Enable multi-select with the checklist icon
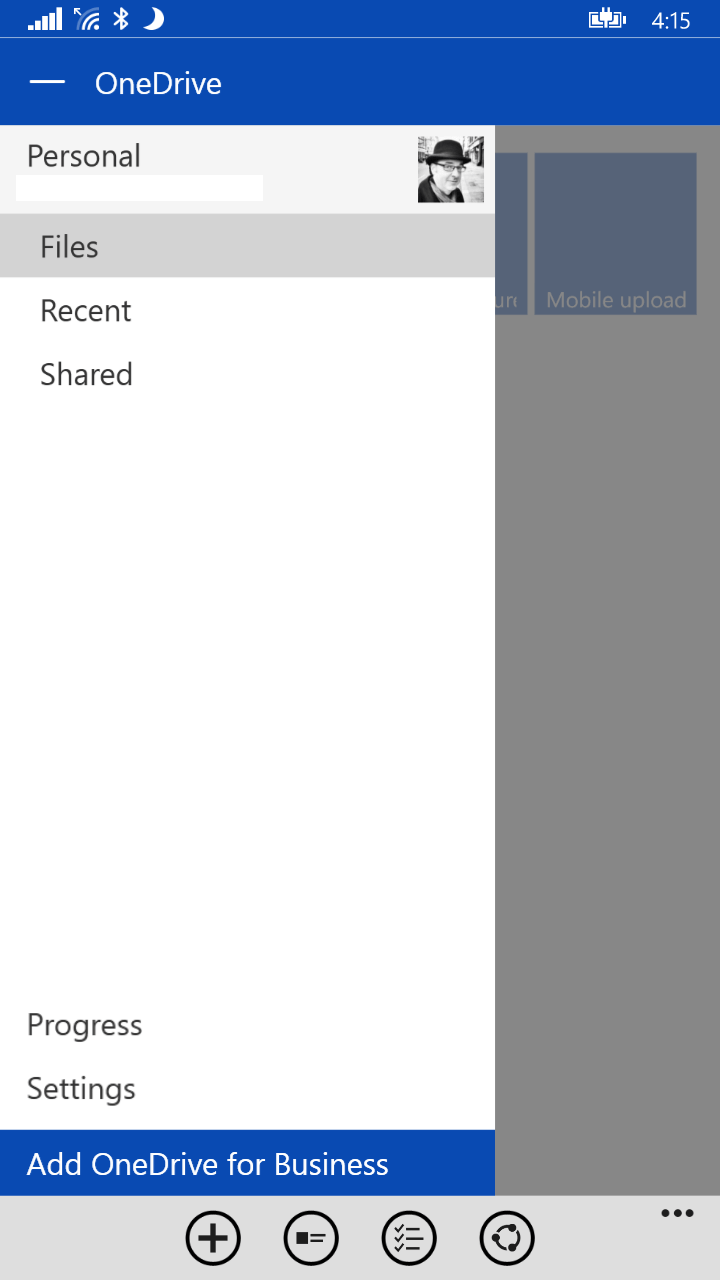The image size is (720, 1280). tap(409, 1238)
